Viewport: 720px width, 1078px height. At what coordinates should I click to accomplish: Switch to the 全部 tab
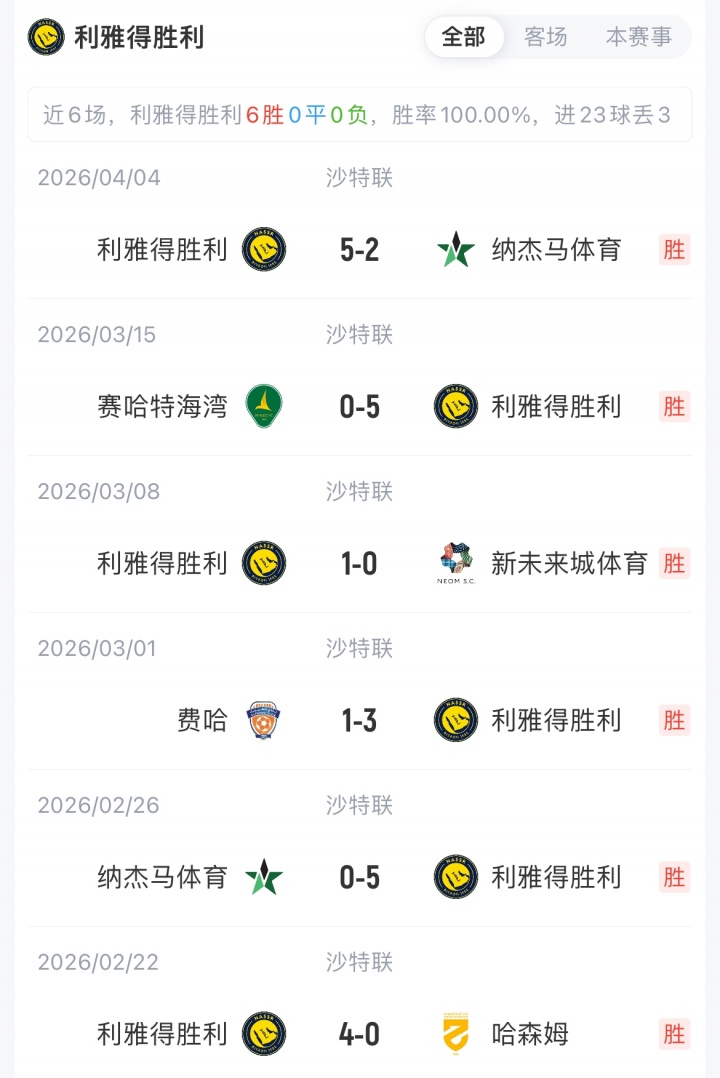coord(464,37)
